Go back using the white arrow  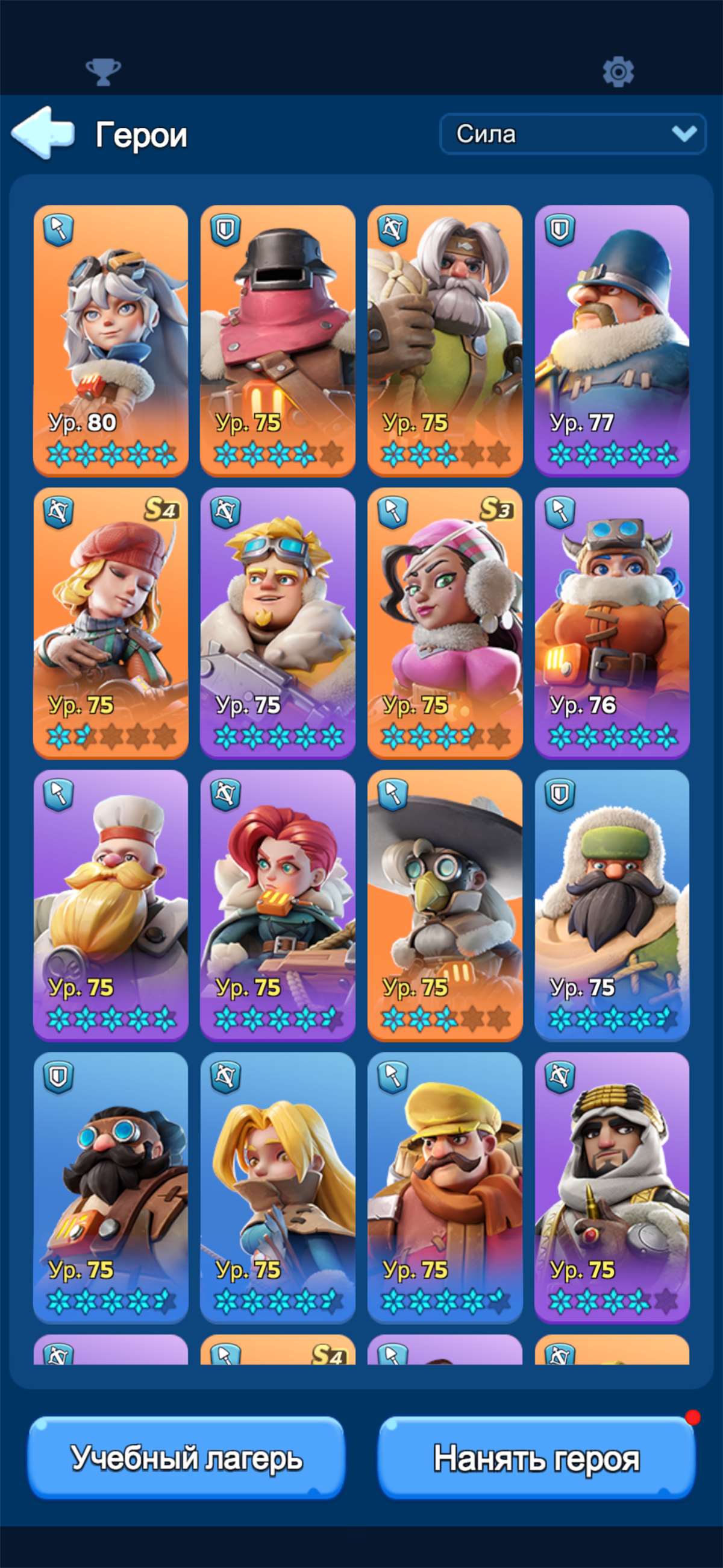44,133
